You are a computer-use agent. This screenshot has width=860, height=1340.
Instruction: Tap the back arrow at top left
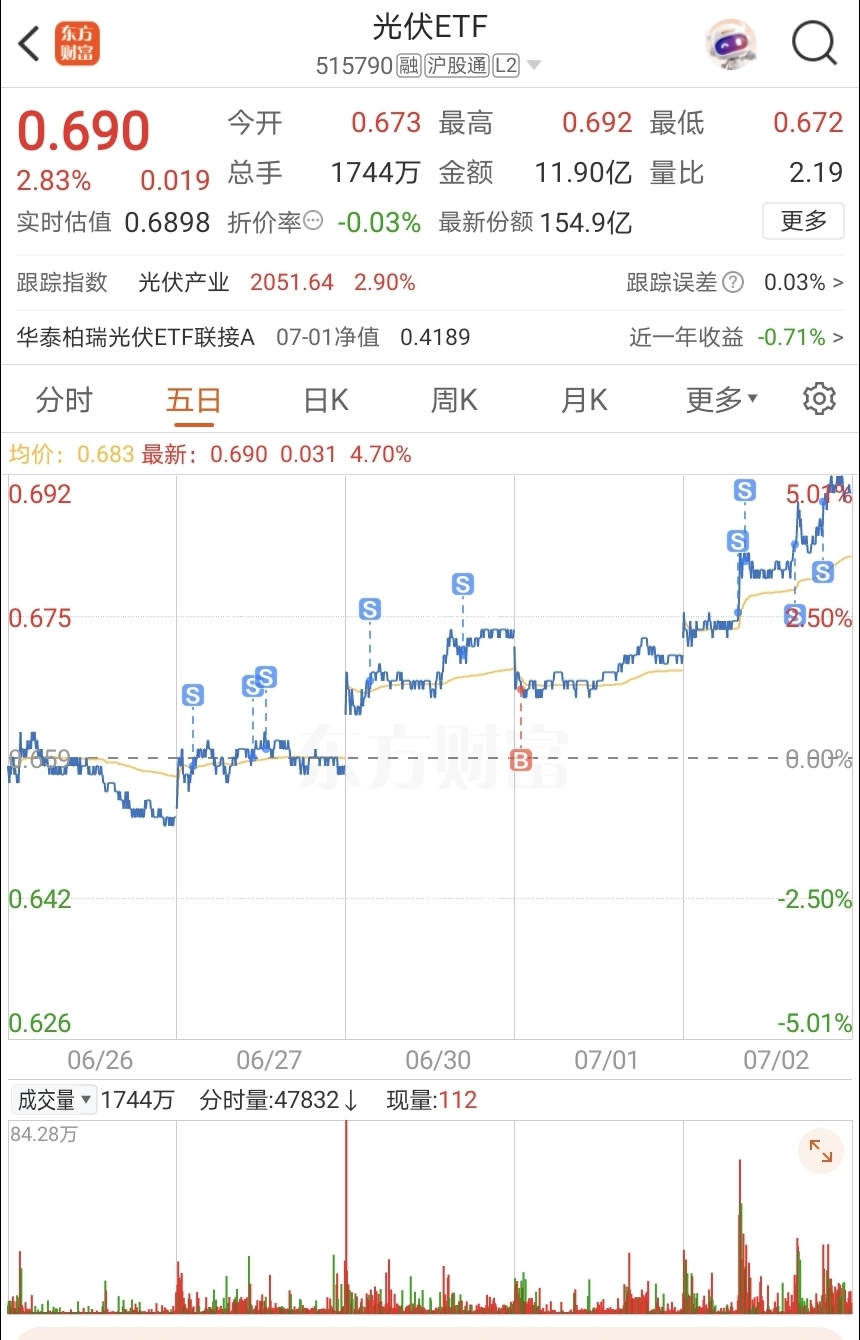(26, 44)
